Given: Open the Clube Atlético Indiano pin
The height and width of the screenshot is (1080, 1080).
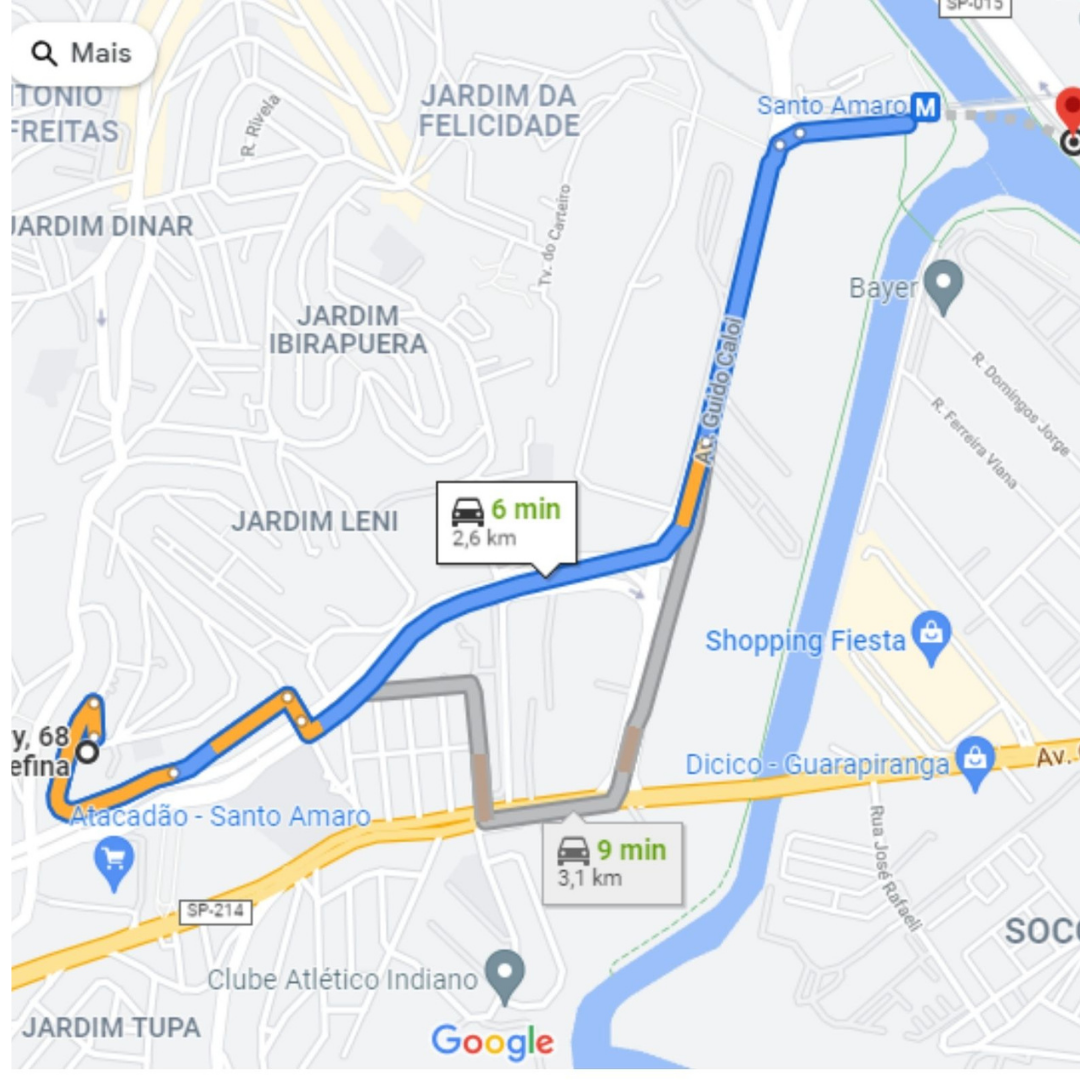Looking at the screenshot, I should point(504,975).
